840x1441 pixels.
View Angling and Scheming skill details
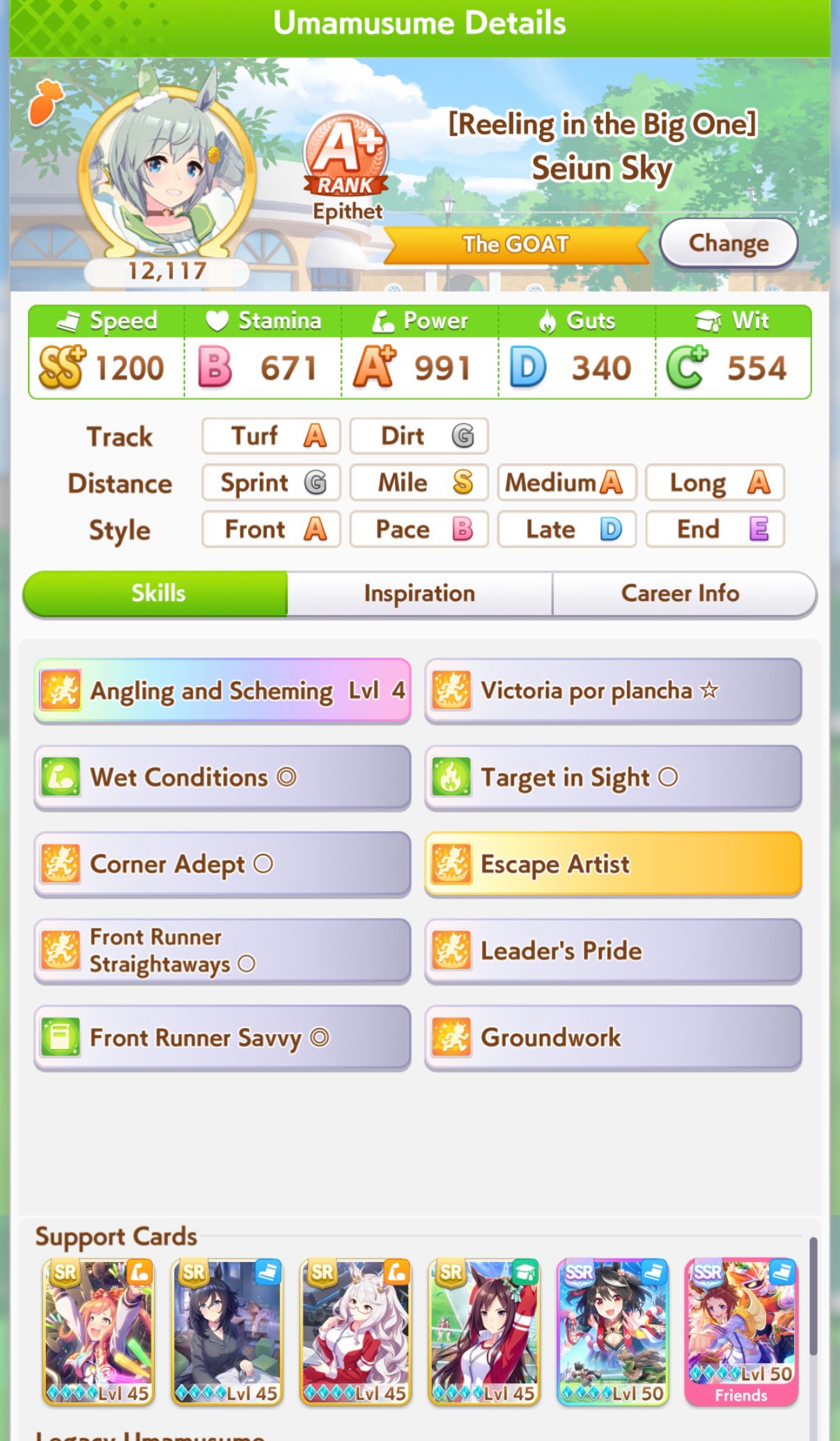point(222,691)
